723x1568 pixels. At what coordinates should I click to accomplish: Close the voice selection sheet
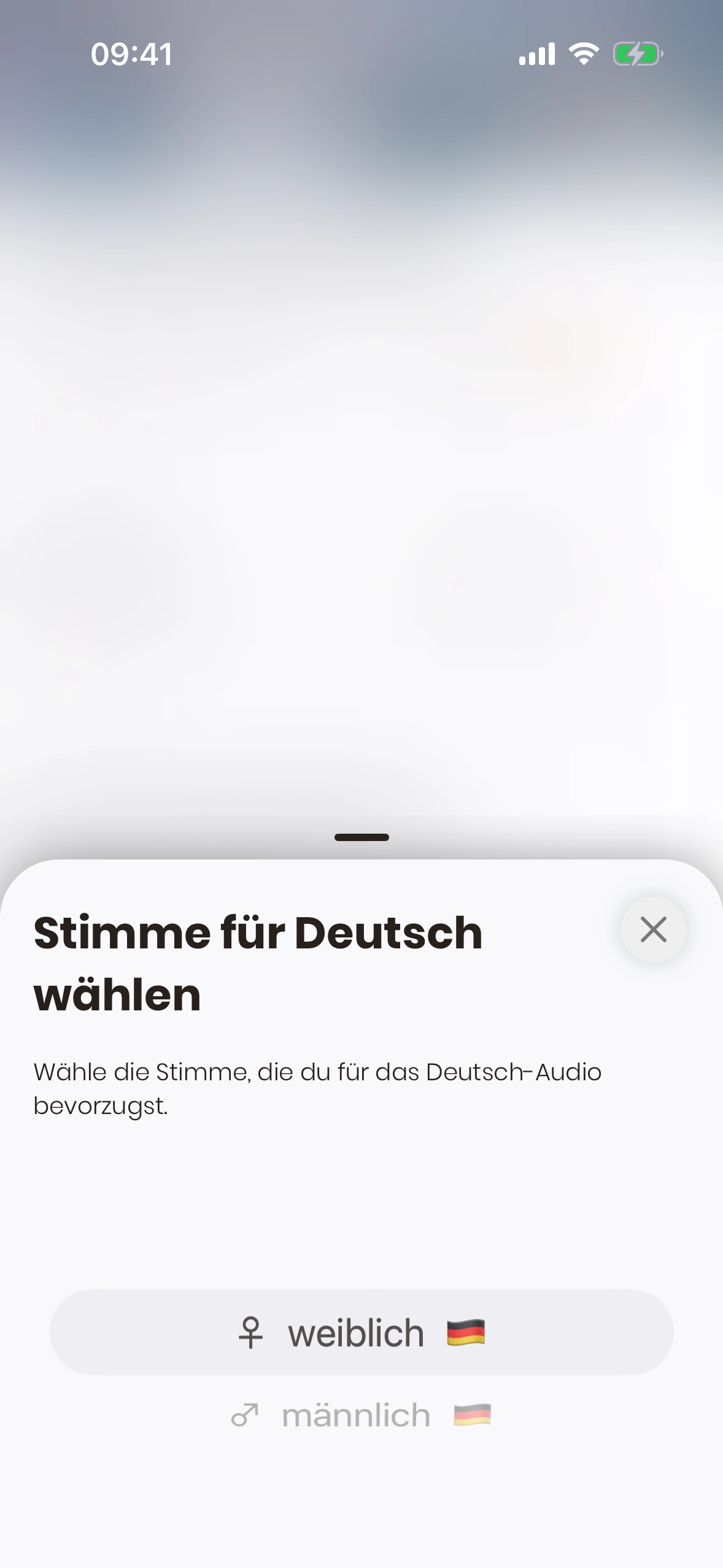point(653,929)
